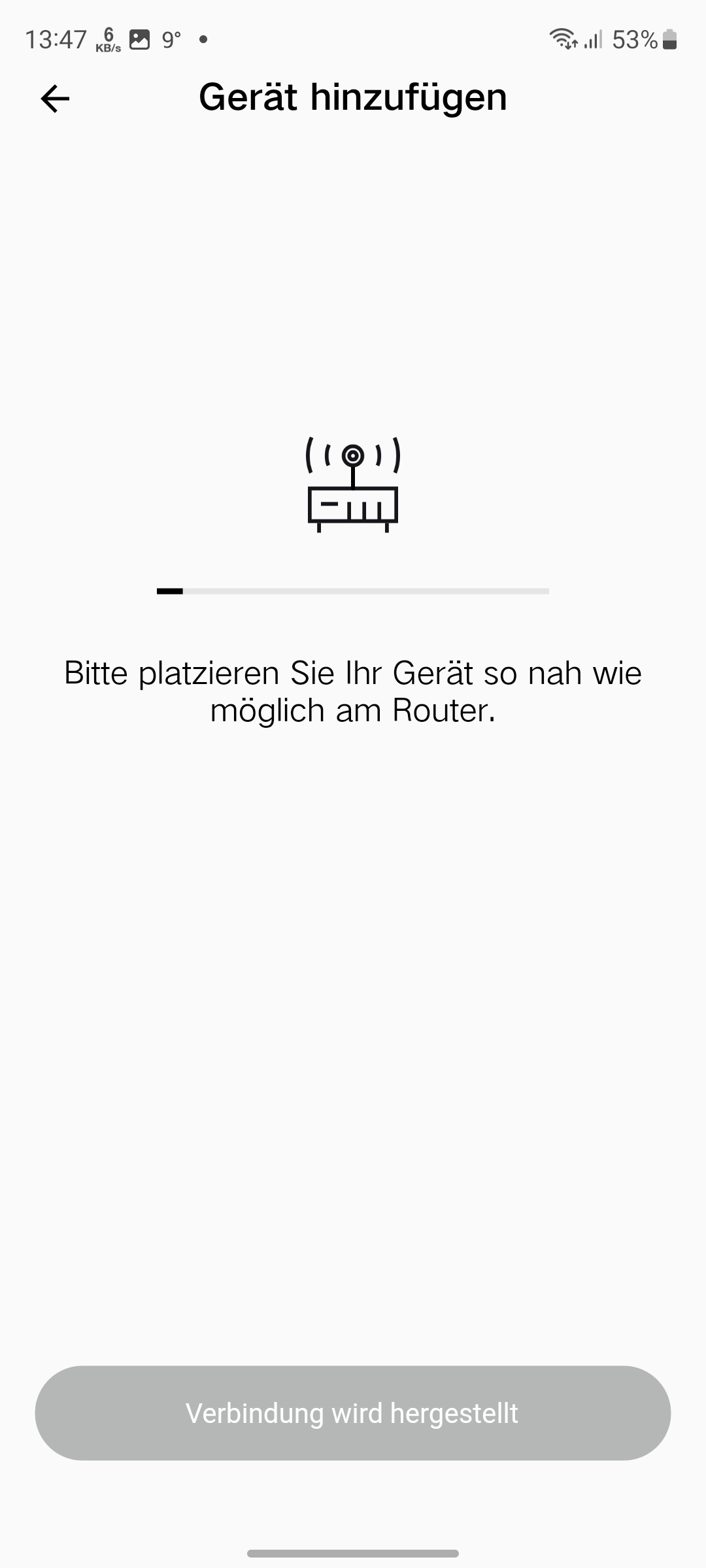Tap the Verbindung wird hergestellt button
The width and height of the screenshot is (706, 1568).
[353, 1413]
